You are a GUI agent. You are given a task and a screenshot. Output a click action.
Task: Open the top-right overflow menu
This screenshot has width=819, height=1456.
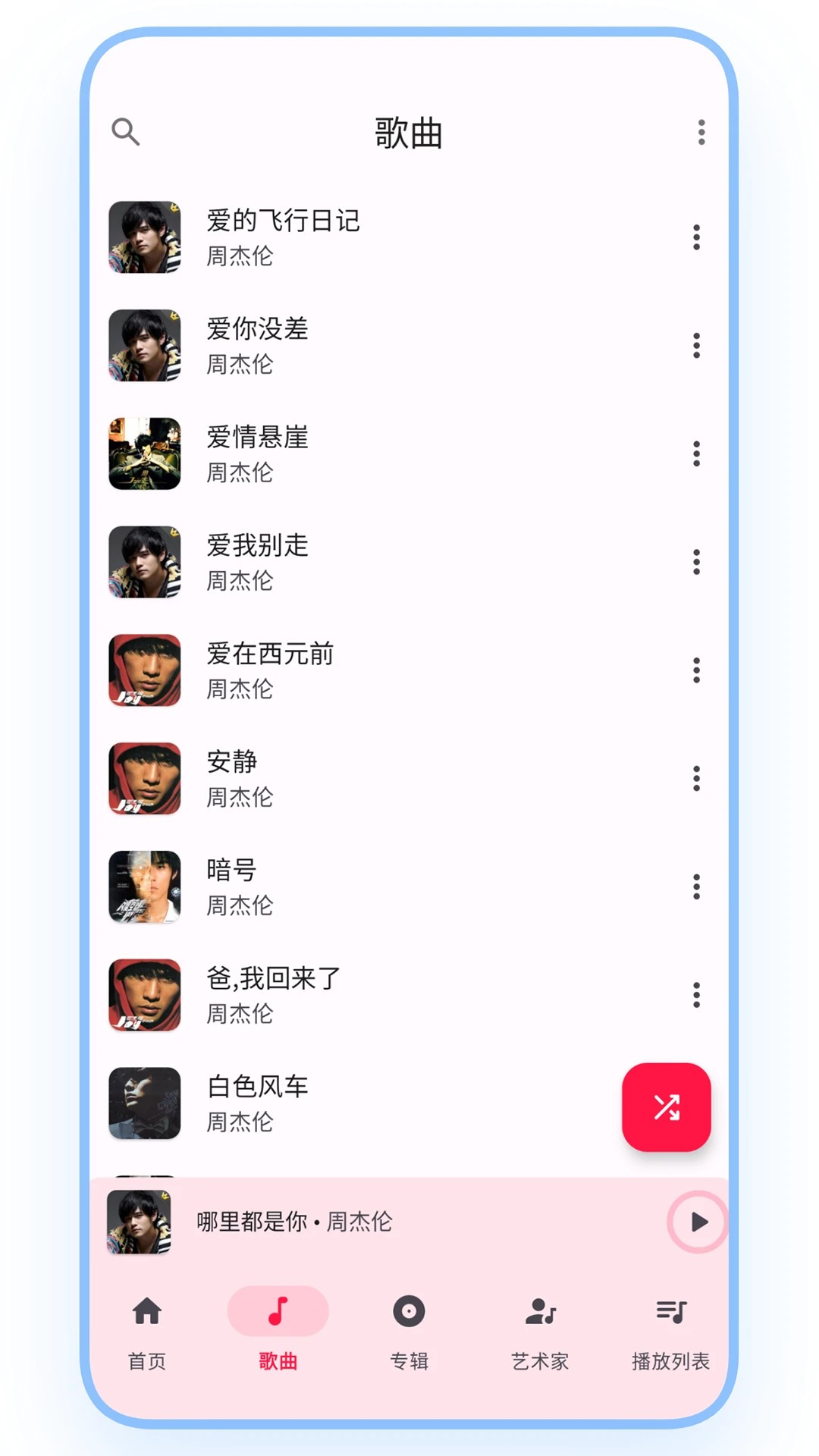tap(701, 132)
